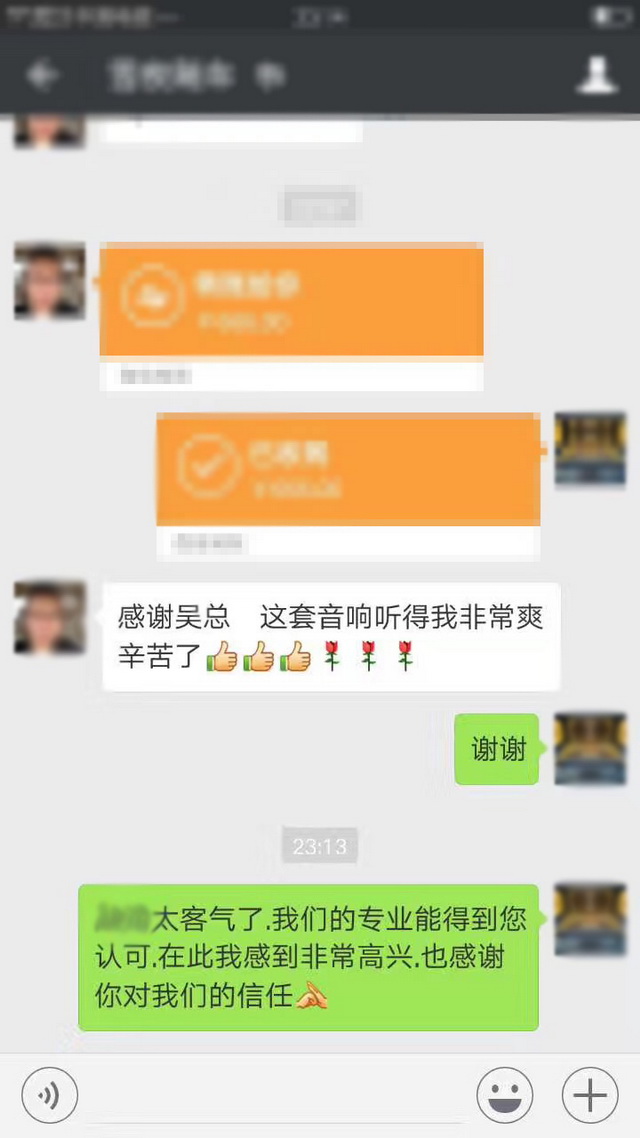The width and height of the screenshot is (640, 1138).
Task: Go back from this chat
Action: 41,75
